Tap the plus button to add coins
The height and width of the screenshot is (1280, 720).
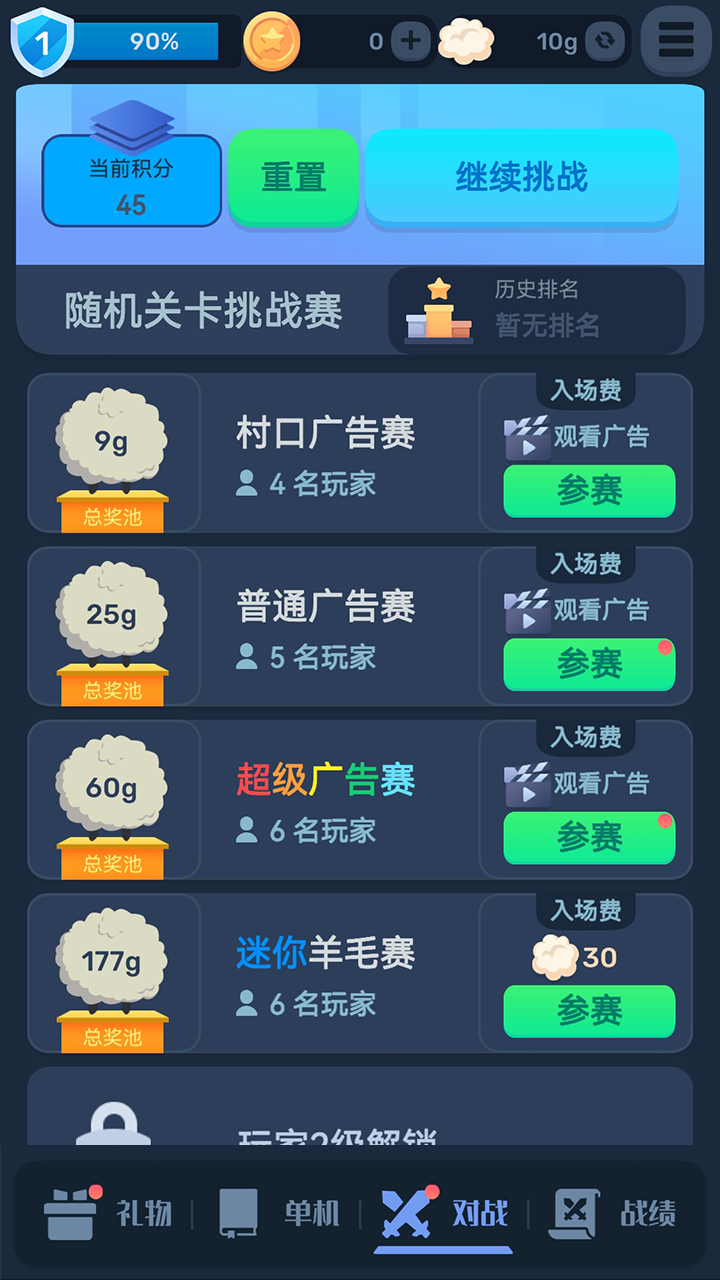click(409, 41)
